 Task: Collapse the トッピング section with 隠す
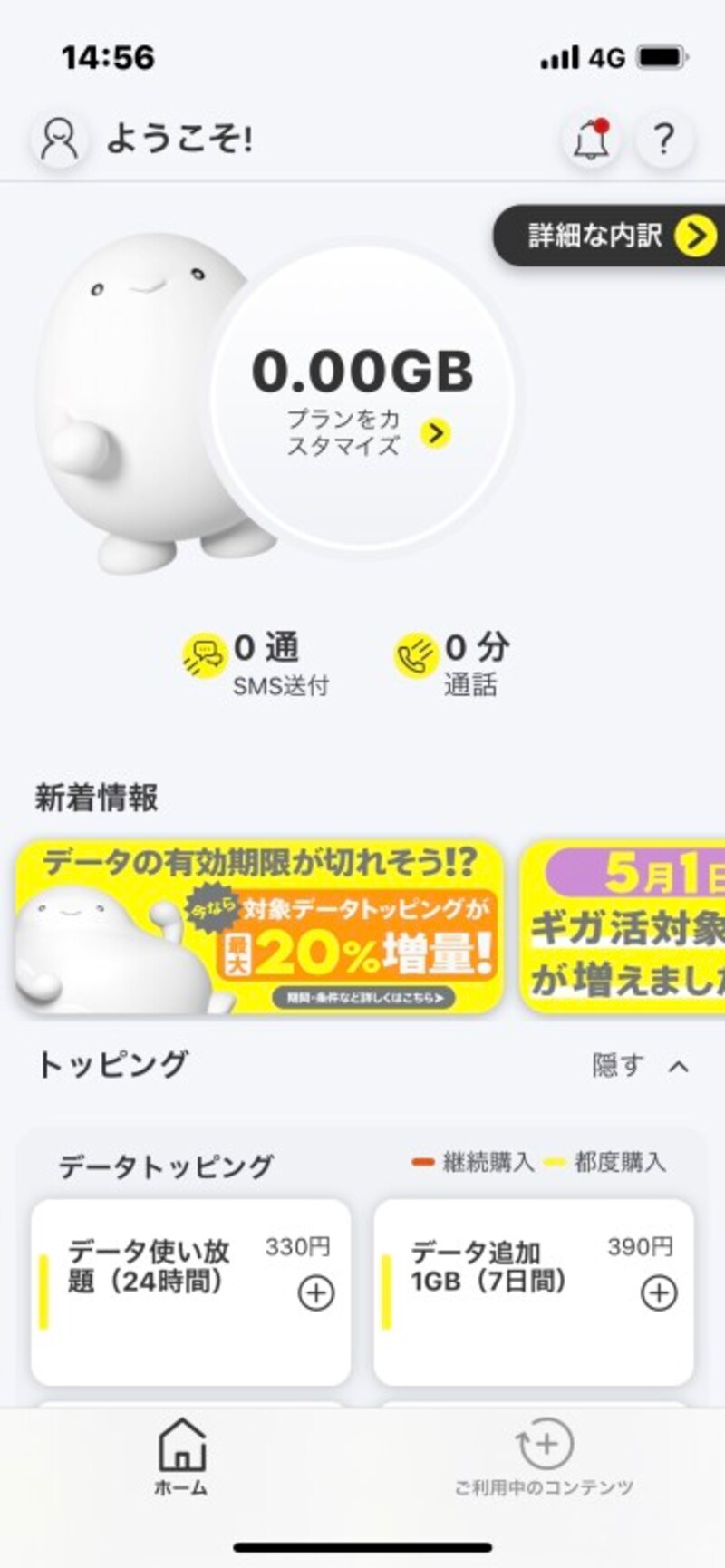(x=640, y=1066)
